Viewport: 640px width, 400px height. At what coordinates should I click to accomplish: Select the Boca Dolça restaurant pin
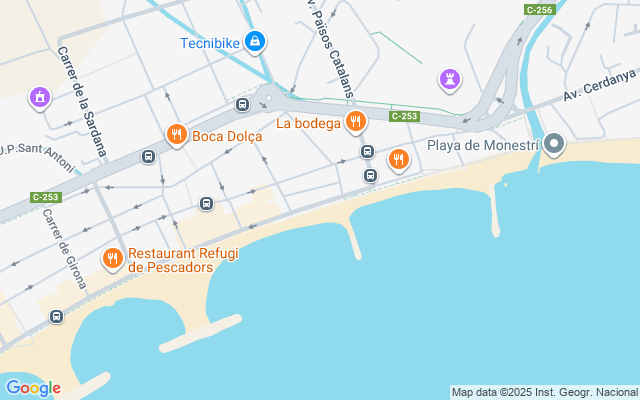click(177, 134)
